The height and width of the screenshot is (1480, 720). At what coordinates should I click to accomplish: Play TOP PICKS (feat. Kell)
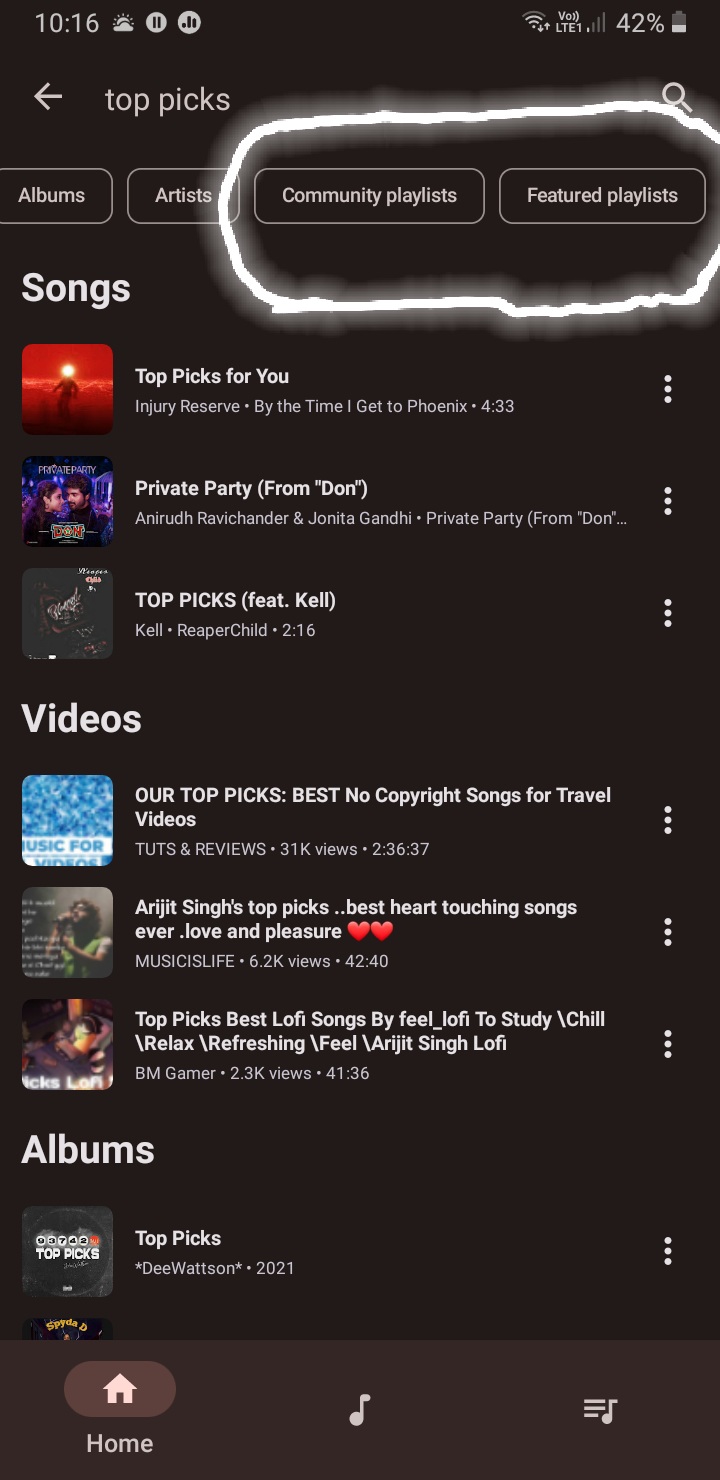coord(235,601)
